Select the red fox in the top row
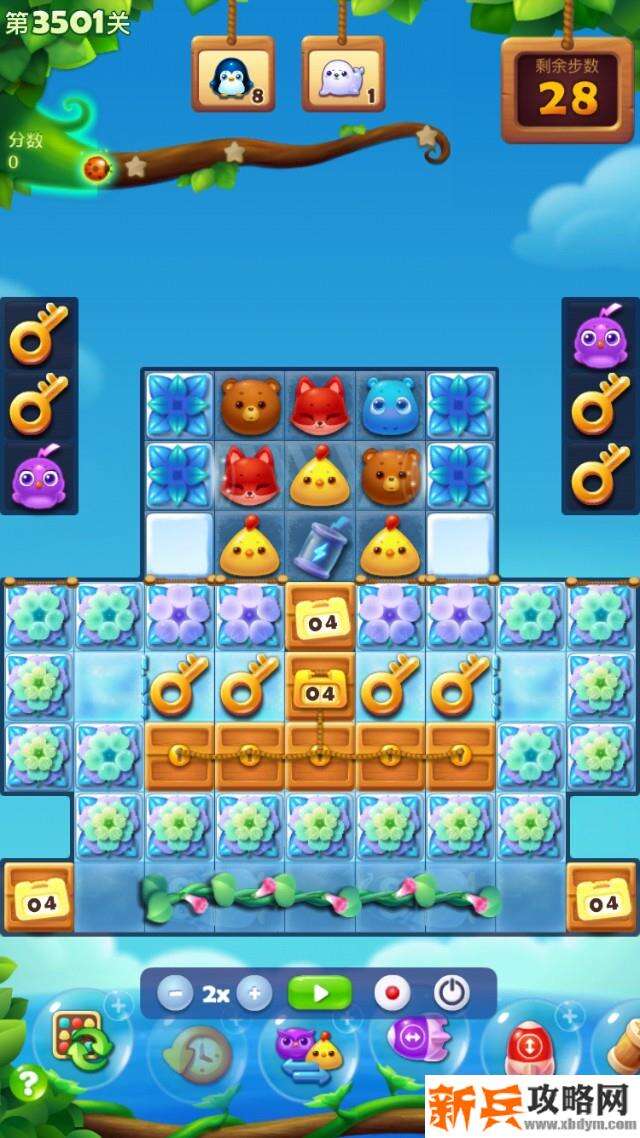Screen dimensions: 640x1138 (x=320, y=405)
